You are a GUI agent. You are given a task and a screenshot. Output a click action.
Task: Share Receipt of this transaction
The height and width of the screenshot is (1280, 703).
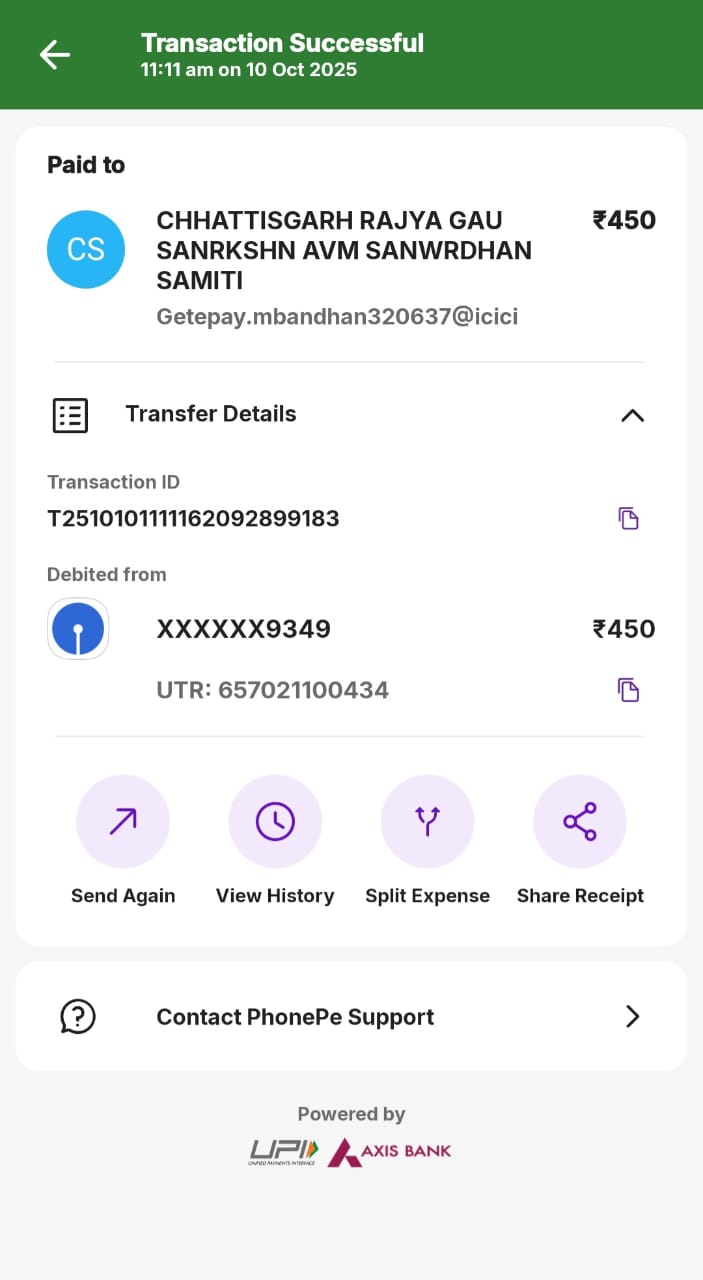click(x=580, y=822)
